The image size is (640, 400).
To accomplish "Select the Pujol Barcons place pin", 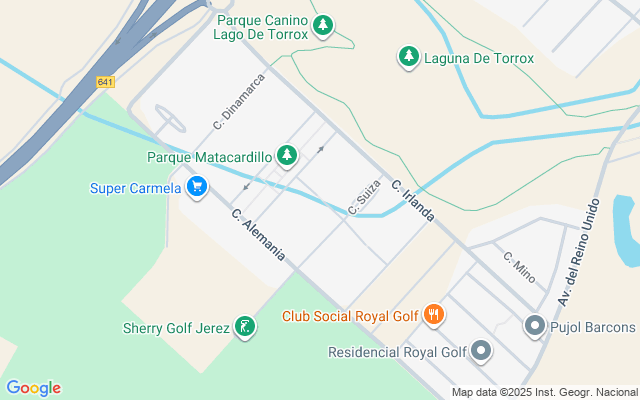I will [534, 326].
